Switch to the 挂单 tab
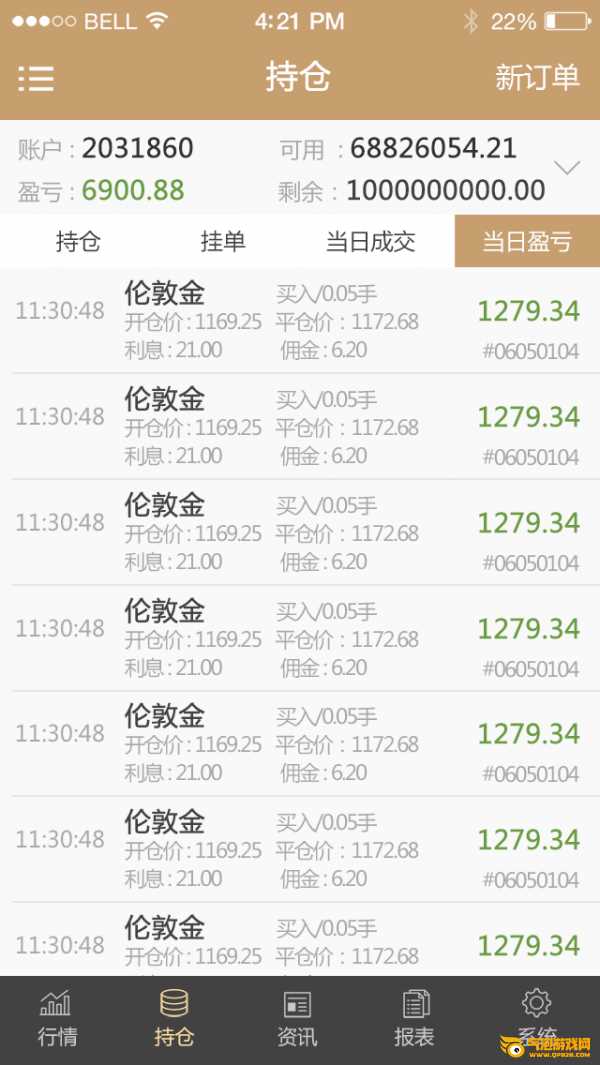Screen dimensions: 600x1065 [x=223, y=241]
